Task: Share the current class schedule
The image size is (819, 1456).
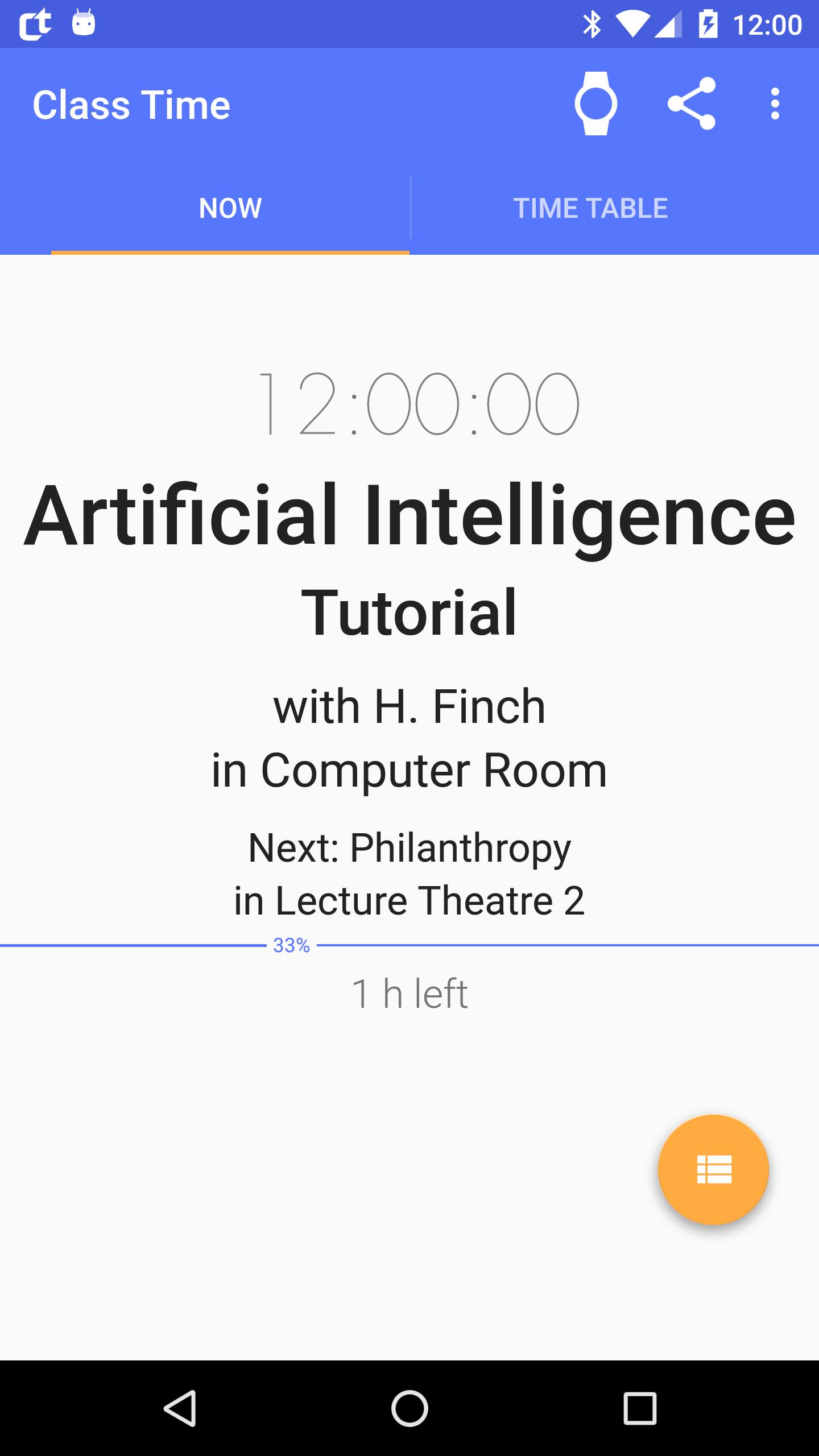Action: (691, 104)
